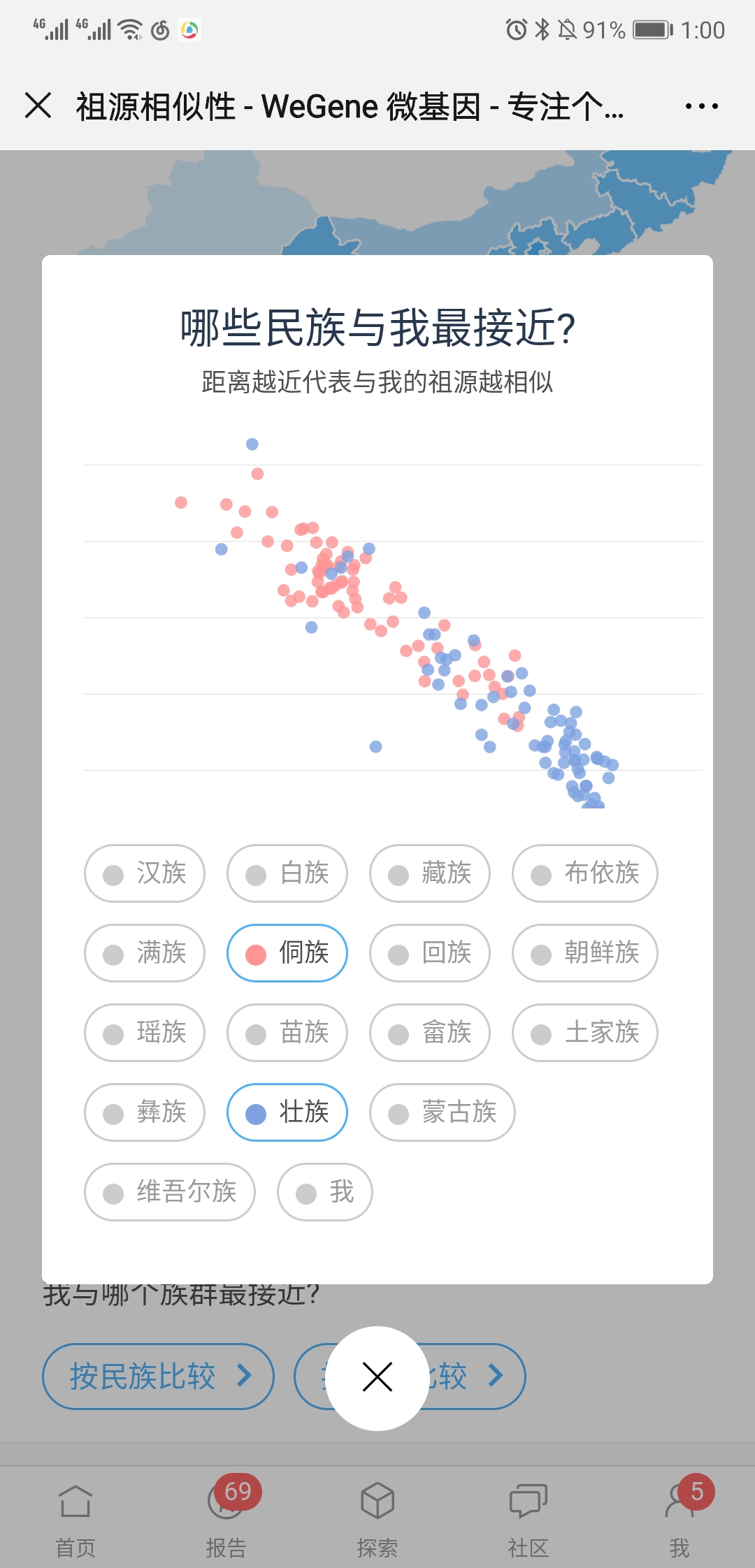Screen dimensions: 755x1568
Task: Turn on the 满族 filter
Action: pos(145,953)
